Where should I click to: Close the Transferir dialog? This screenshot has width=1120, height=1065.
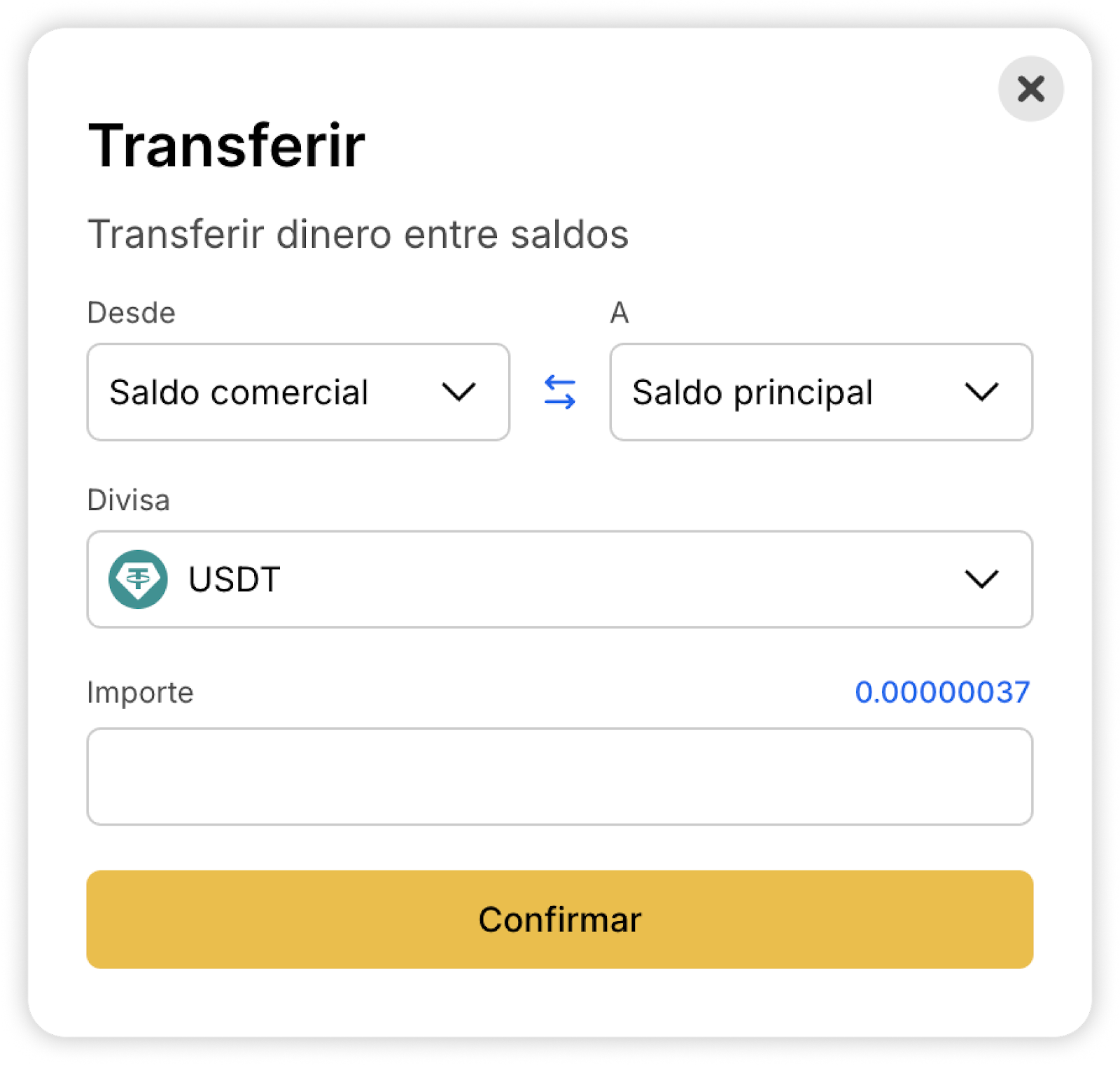click(x=1030, y=89)
